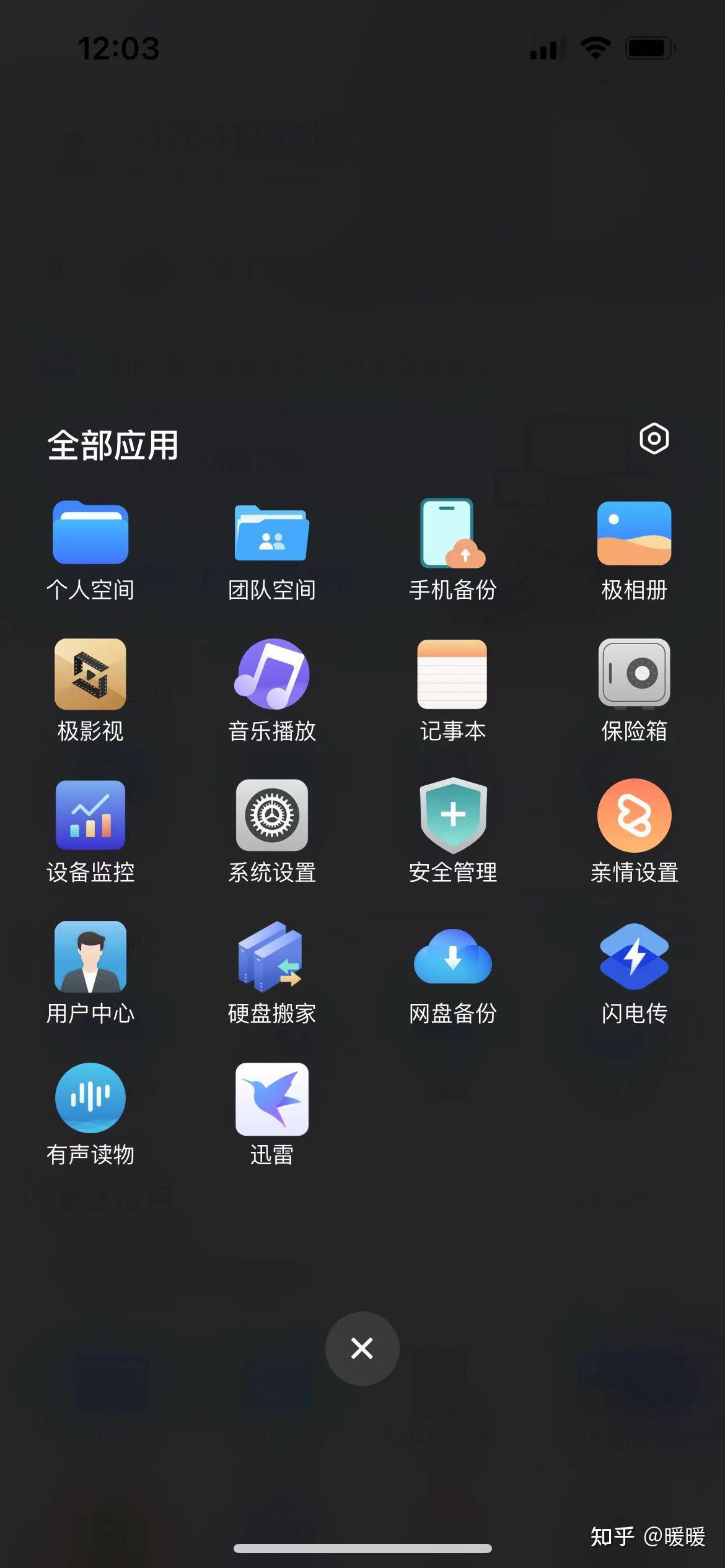Open the 保险箱 safe box
Viewport: 725px width, 1568px height.
(x=634, y=675)
